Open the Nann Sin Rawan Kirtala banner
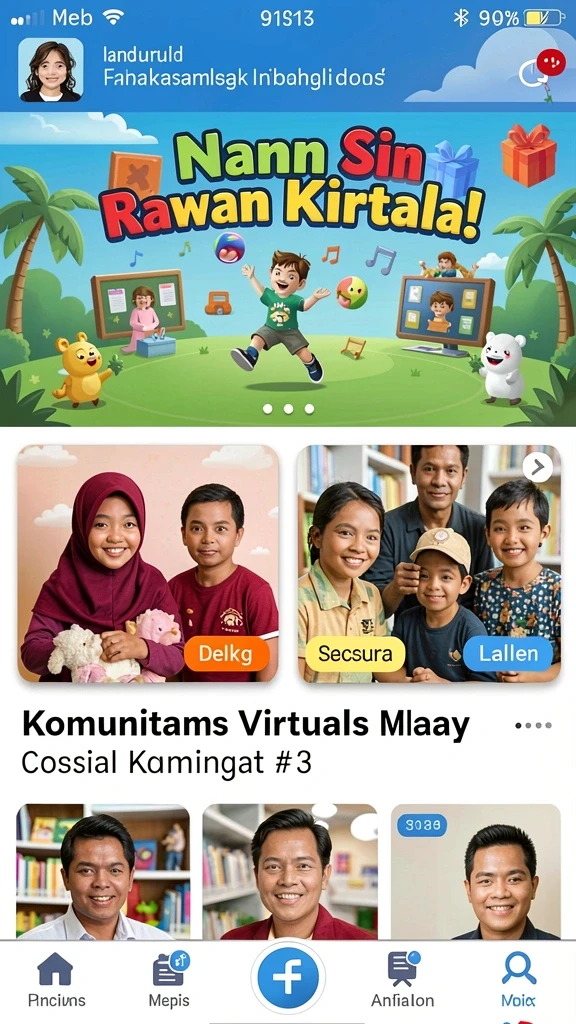Image resolution: width=576 pixels, height=1024 pixels. tap(288, 269)
